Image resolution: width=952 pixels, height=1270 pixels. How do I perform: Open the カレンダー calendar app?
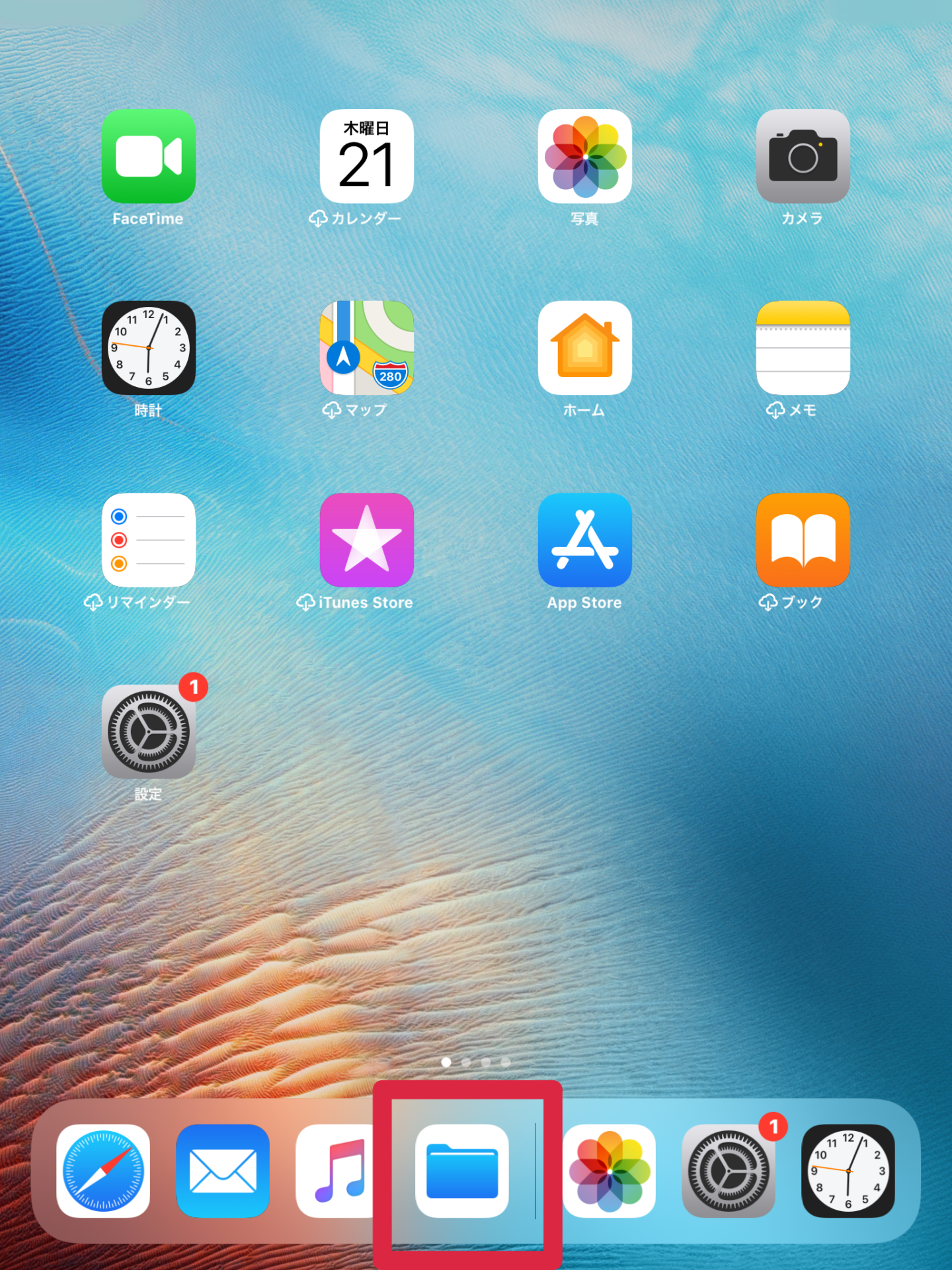[366, 157]
